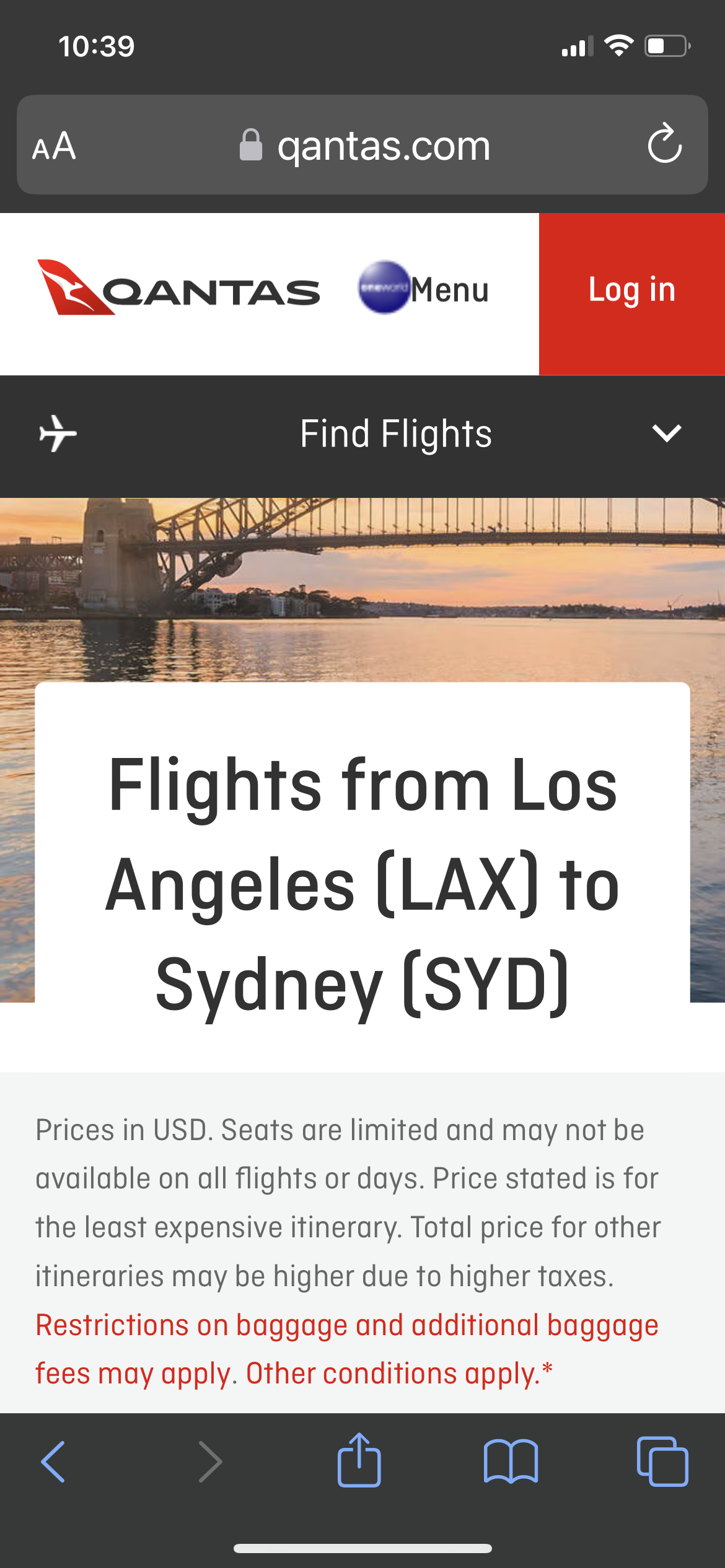Reload the qantas.com page
This screenshot has height=1568, width=725.
[664, 144]
